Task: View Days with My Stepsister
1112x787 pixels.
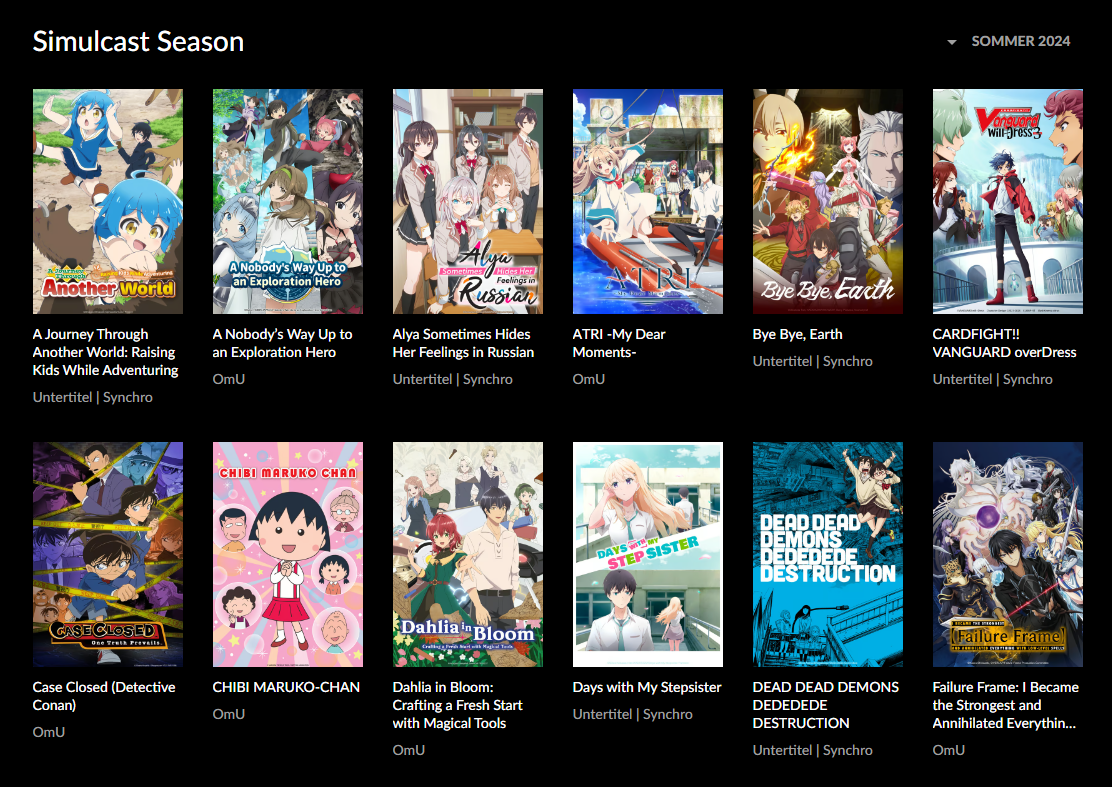Action: 648,555
